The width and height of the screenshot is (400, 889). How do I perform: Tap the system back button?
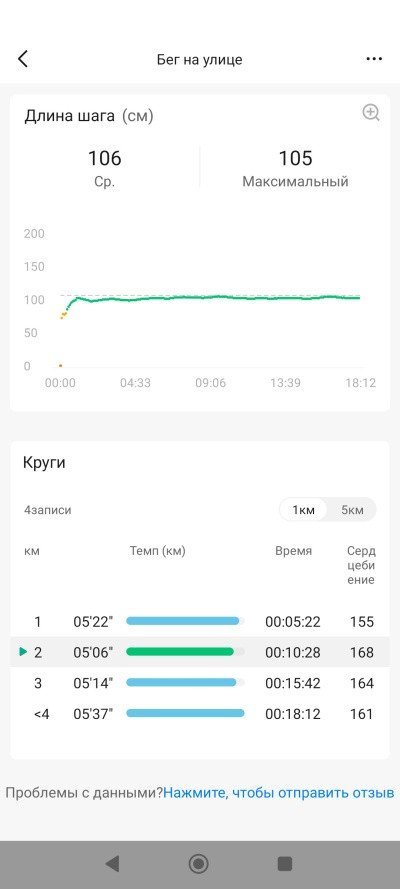click(x=112, y=863)
